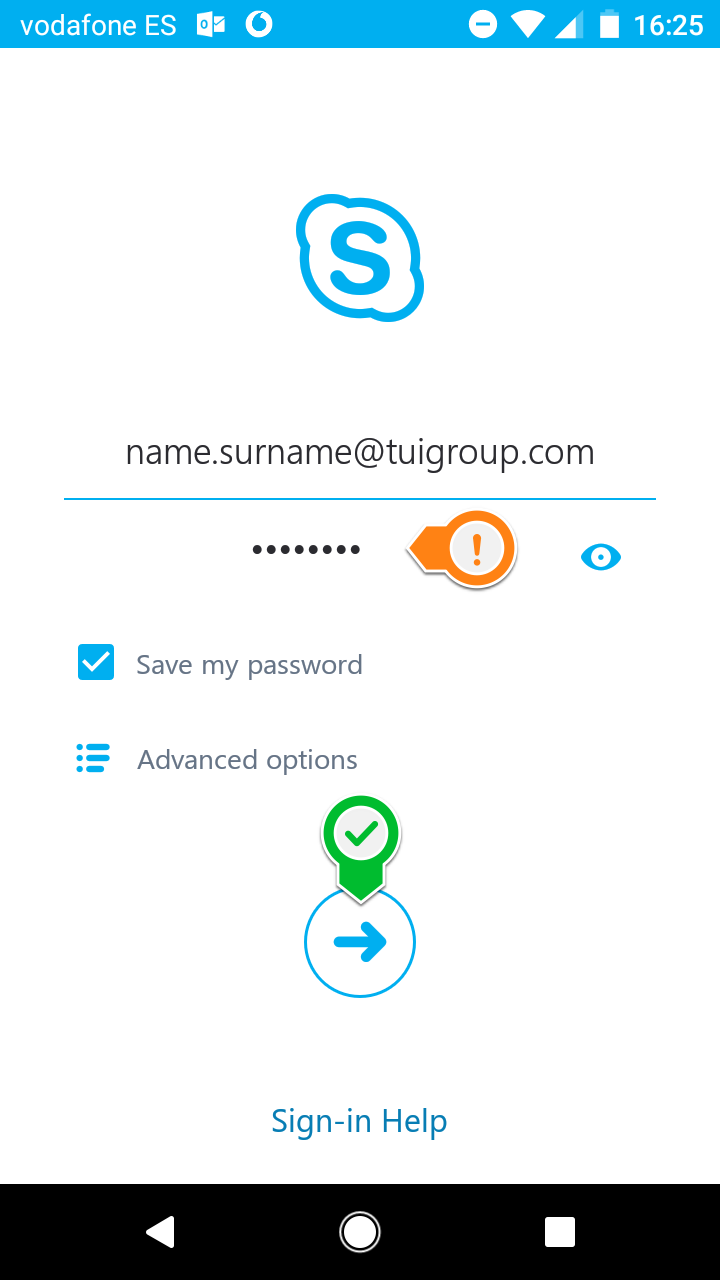Open Sign-in Help
Viewport: 720px width, 1280px height.
tap(359, 1121)
